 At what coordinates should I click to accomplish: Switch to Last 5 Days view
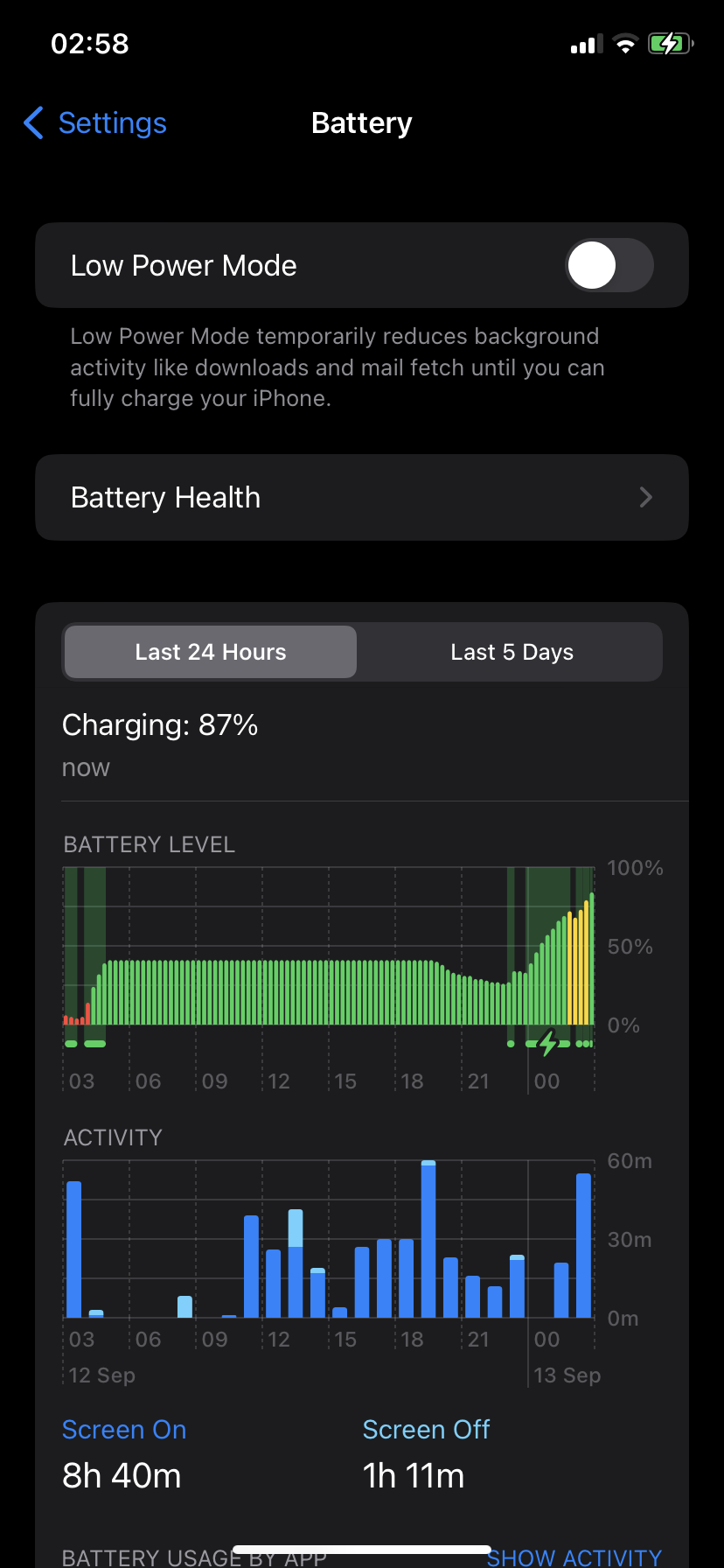pyautogui.click(x=512, y=652)
